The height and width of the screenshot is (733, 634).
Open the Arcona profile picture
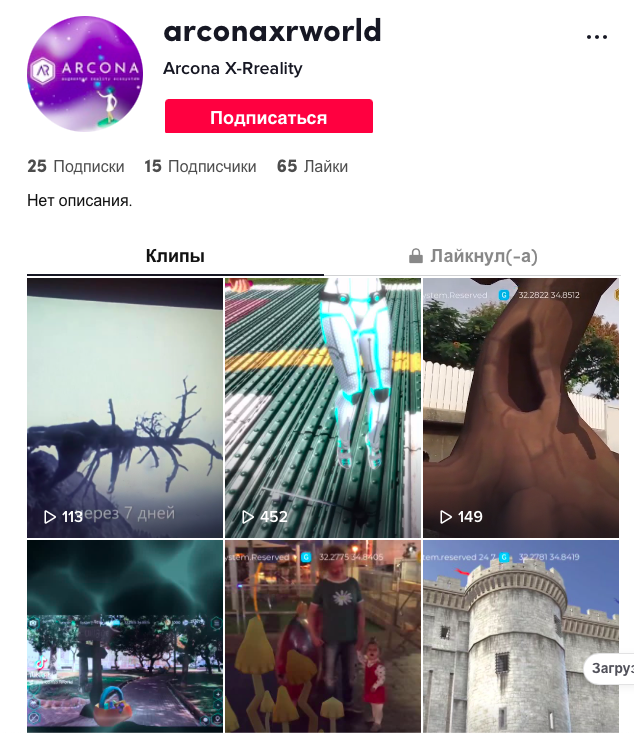(86, 74)
